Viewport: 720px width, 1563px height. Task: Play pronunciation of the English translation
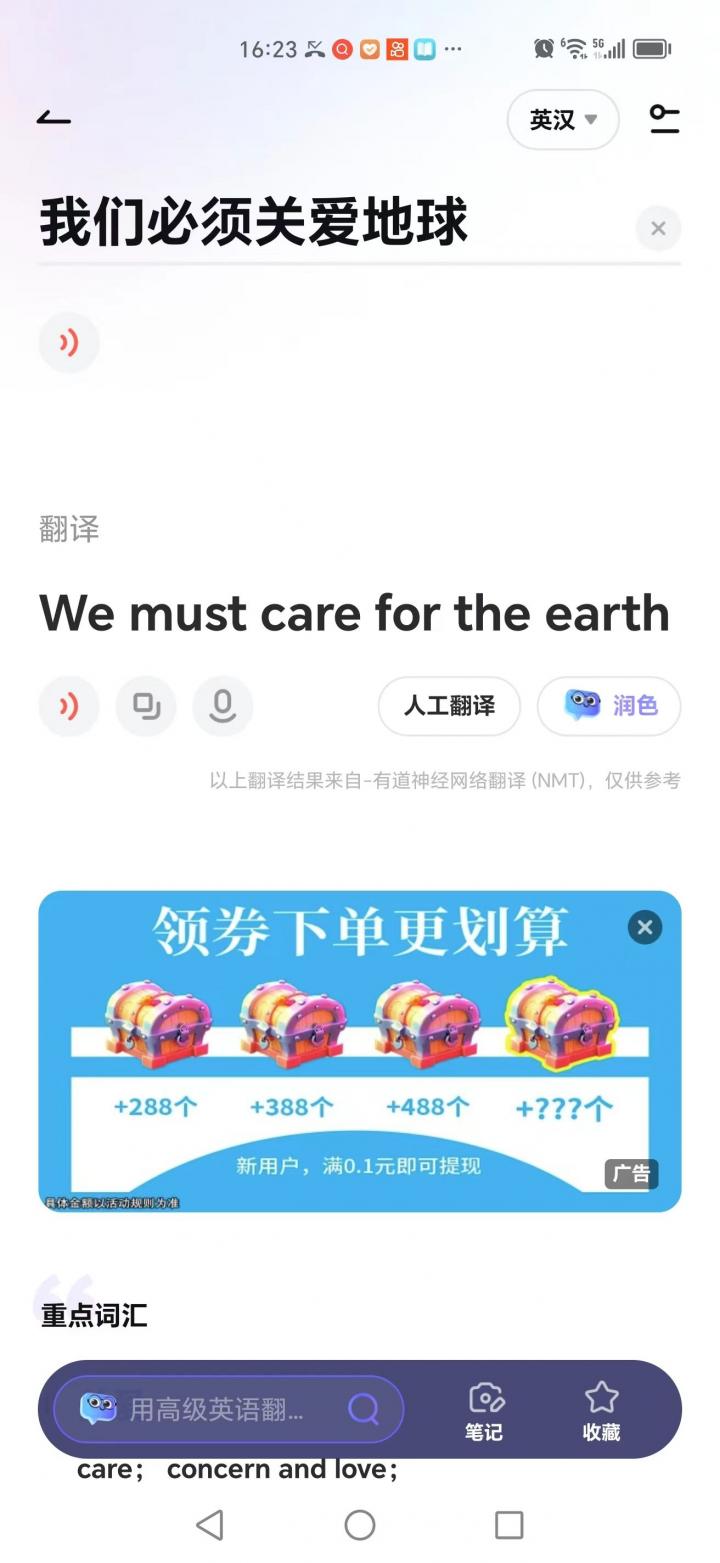click(x=69, y=706)
